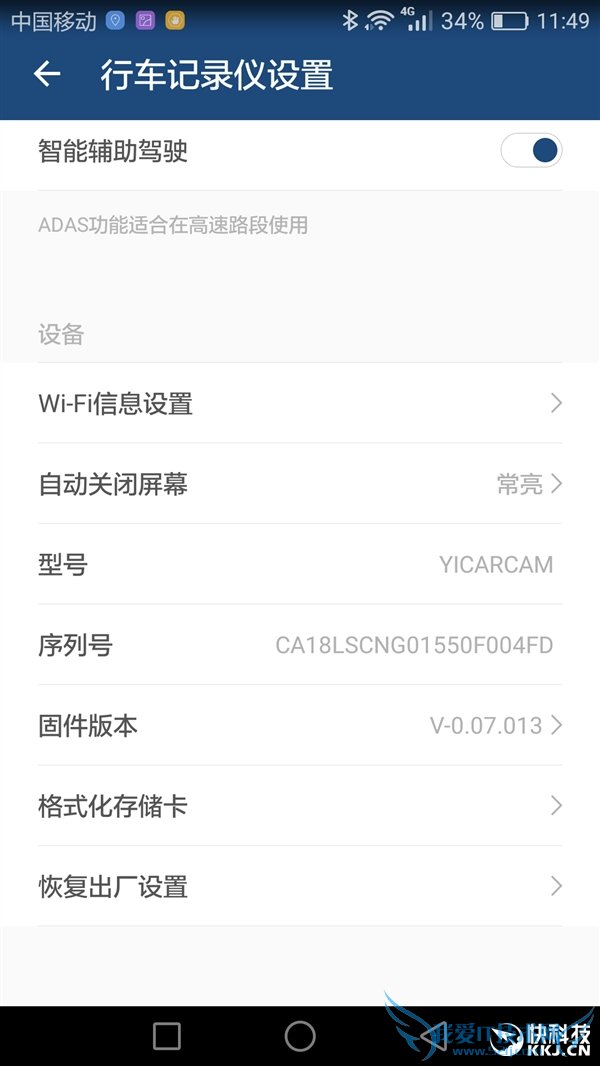Tap the system home button

point(300,1037)
